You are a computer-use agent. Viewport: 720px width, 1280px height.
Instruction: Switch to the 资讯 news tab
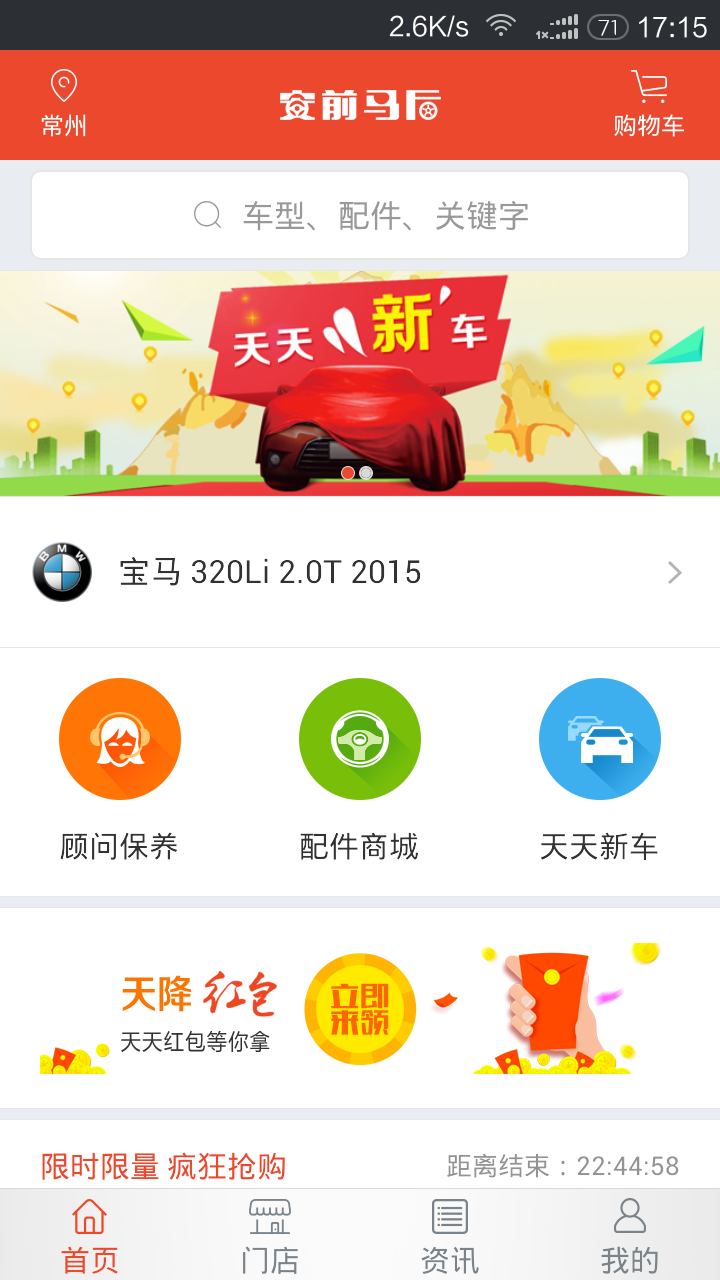click(x=450, y=1236)
